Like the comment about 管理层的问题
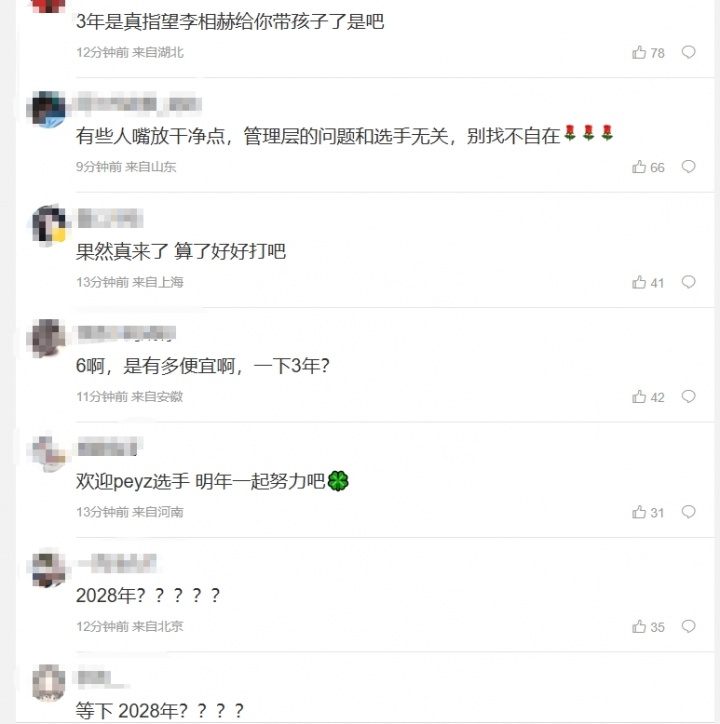The height and width of the screenshot is (724, 720). pos(640,167)
